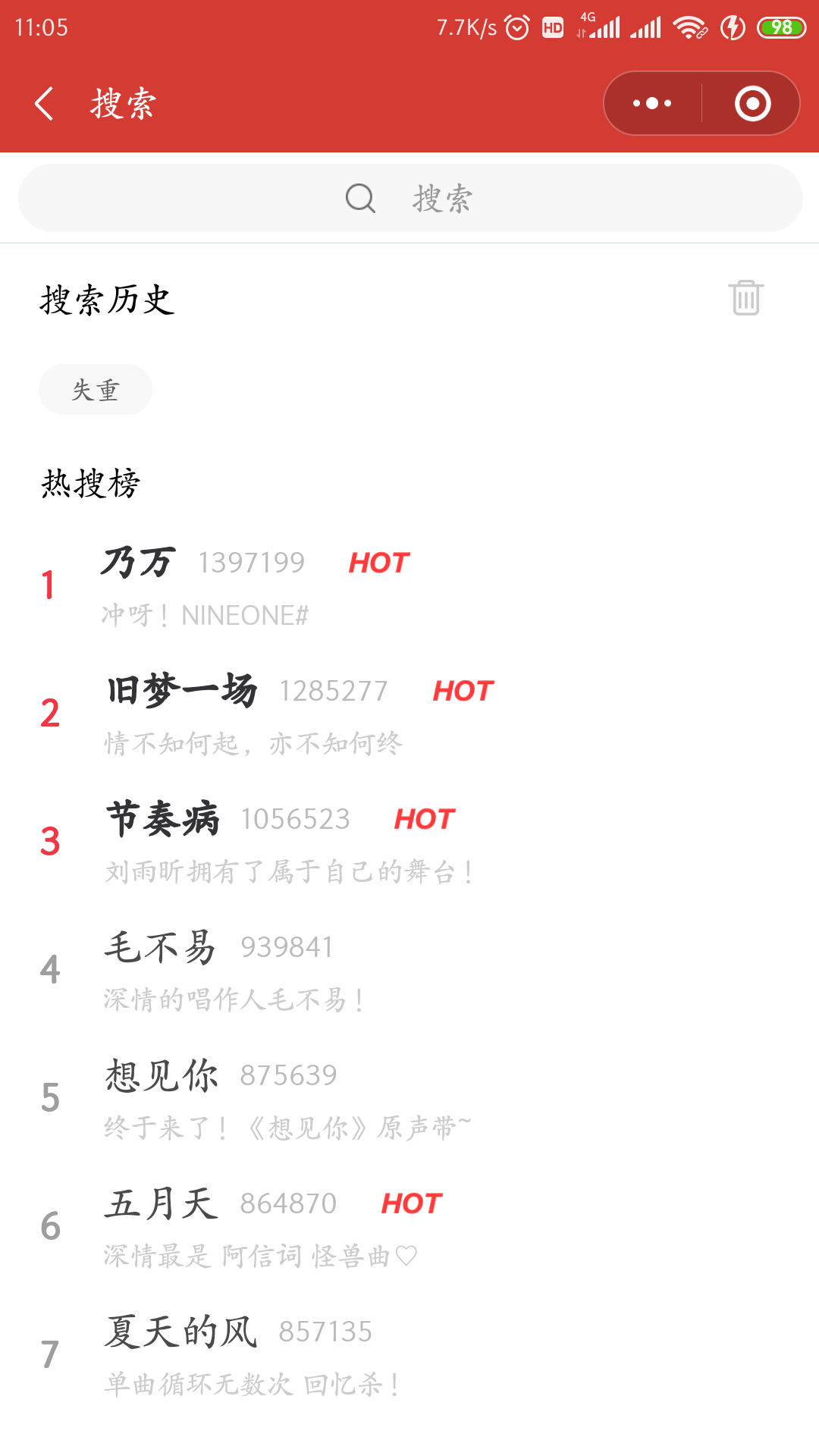Select 五月天 from the hot searches
This screenshot has width=819, height=1456.
tap(162, 1203)
